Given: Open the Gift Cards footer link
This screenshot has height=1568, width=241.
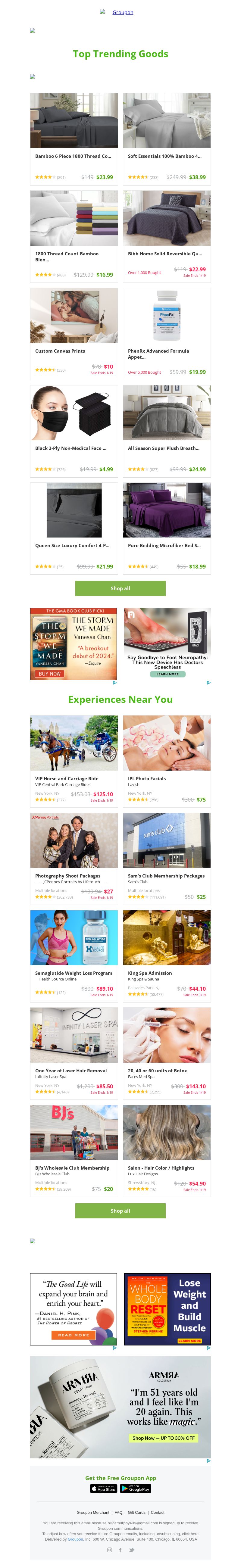Looking at the screenshot, I should pyautogui.click(x=136, y=1512).
